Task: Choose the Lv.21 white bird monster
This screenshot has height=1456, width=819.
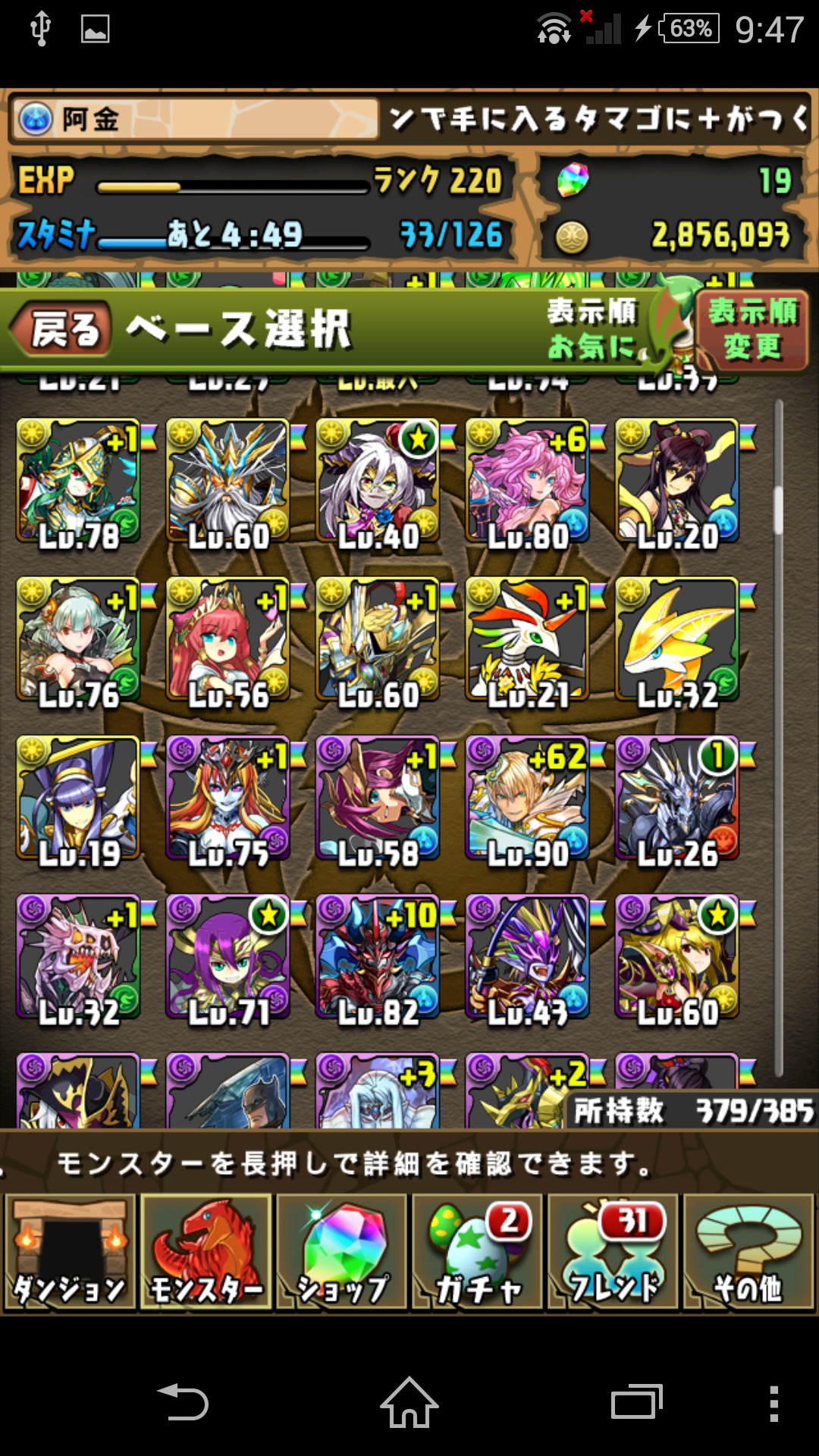Action: 528,639
